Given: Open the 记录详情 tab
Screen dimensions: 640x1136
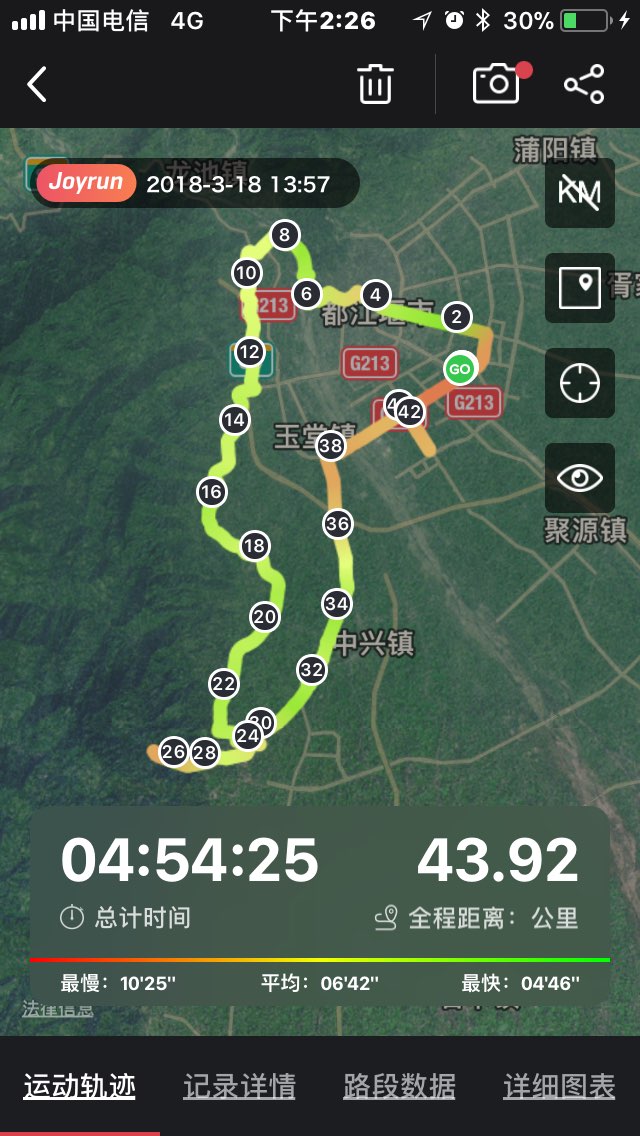Looking at the screenshot, I should 239,1086.
